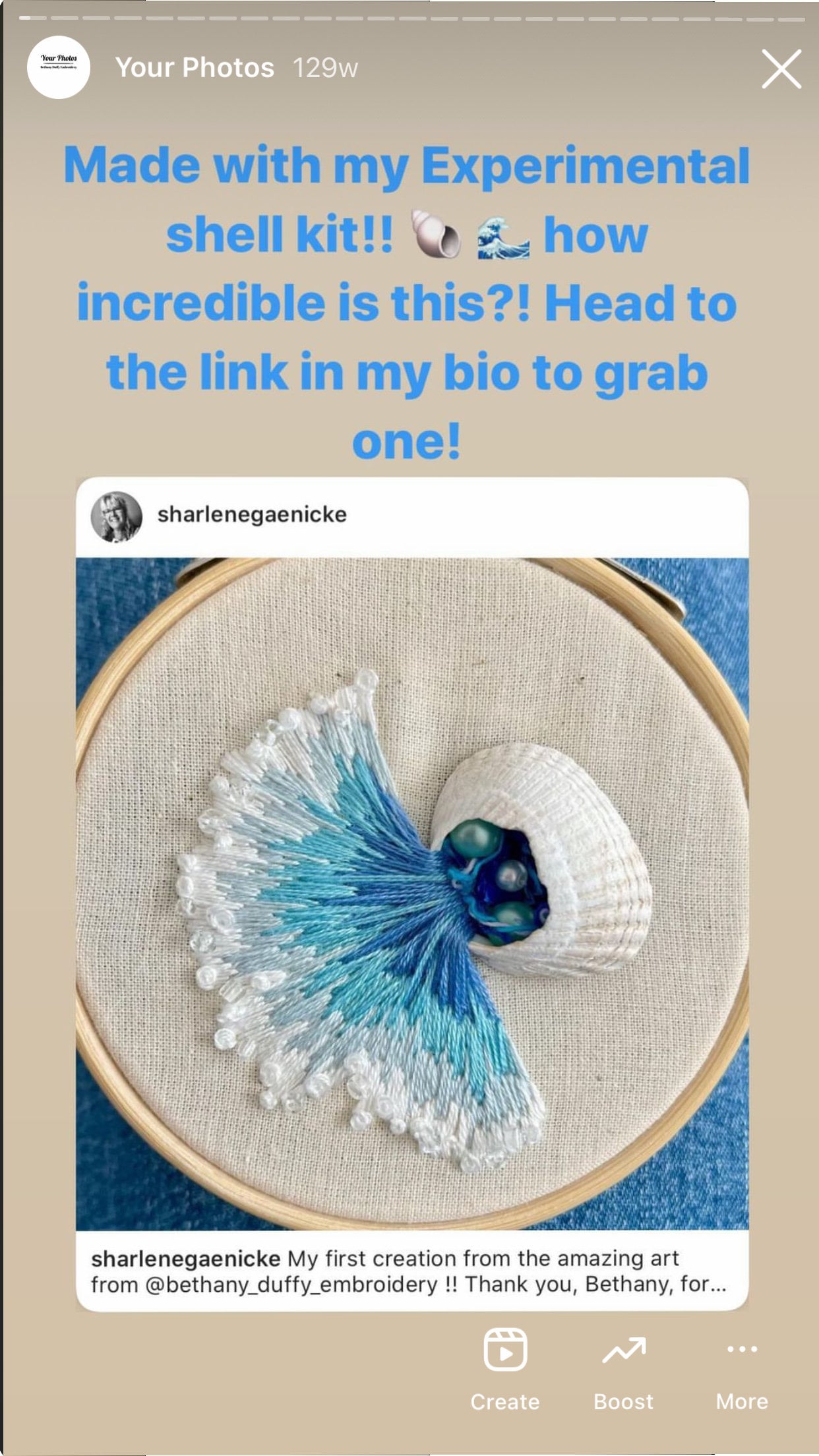Open the More options menu
The image size is (819, 1456).
pos(742,1368)
